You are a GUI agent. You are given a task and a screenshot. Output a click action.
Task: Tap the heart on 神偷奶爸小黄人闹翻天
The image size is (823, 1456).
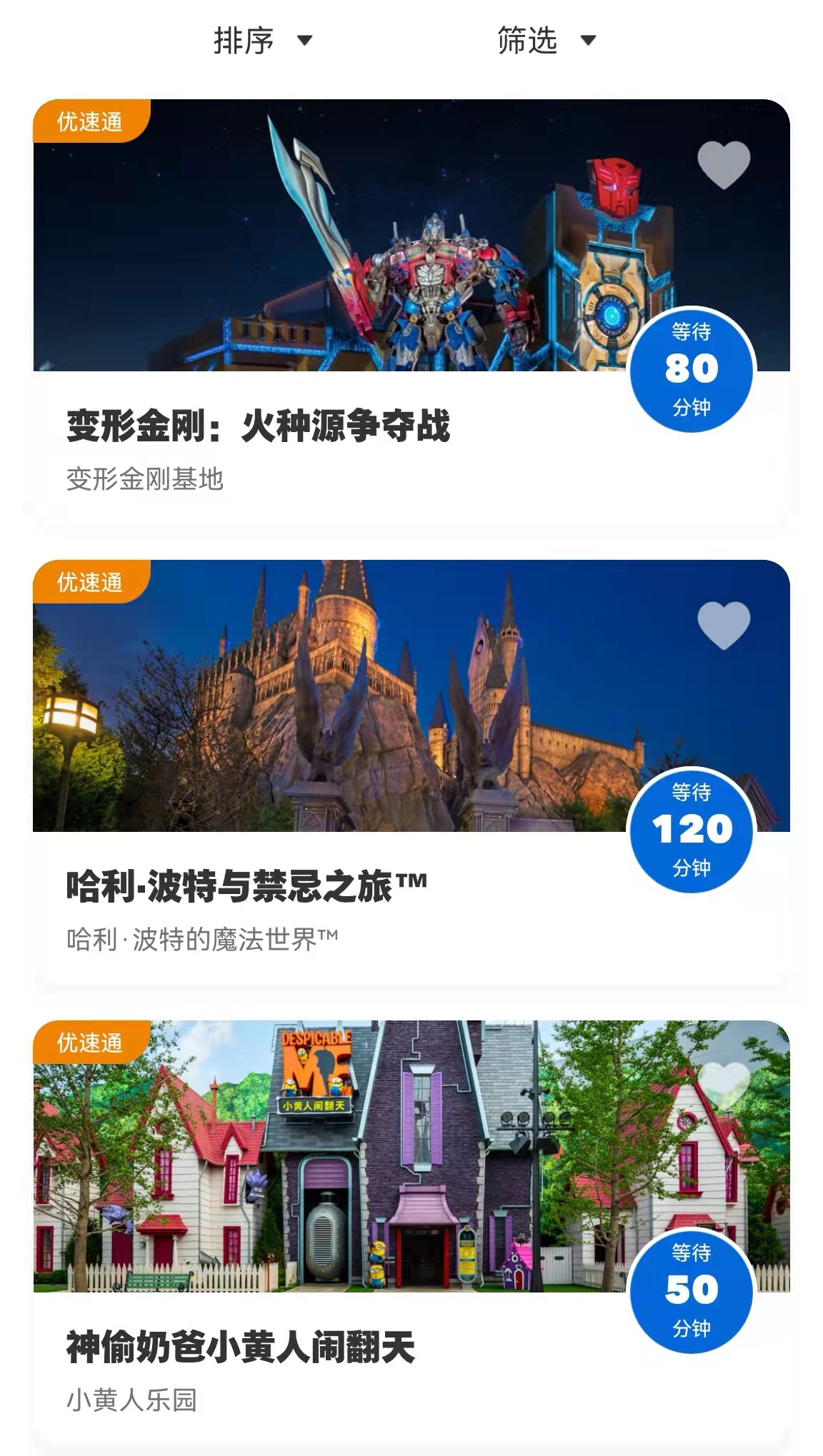click(723, 1085)
